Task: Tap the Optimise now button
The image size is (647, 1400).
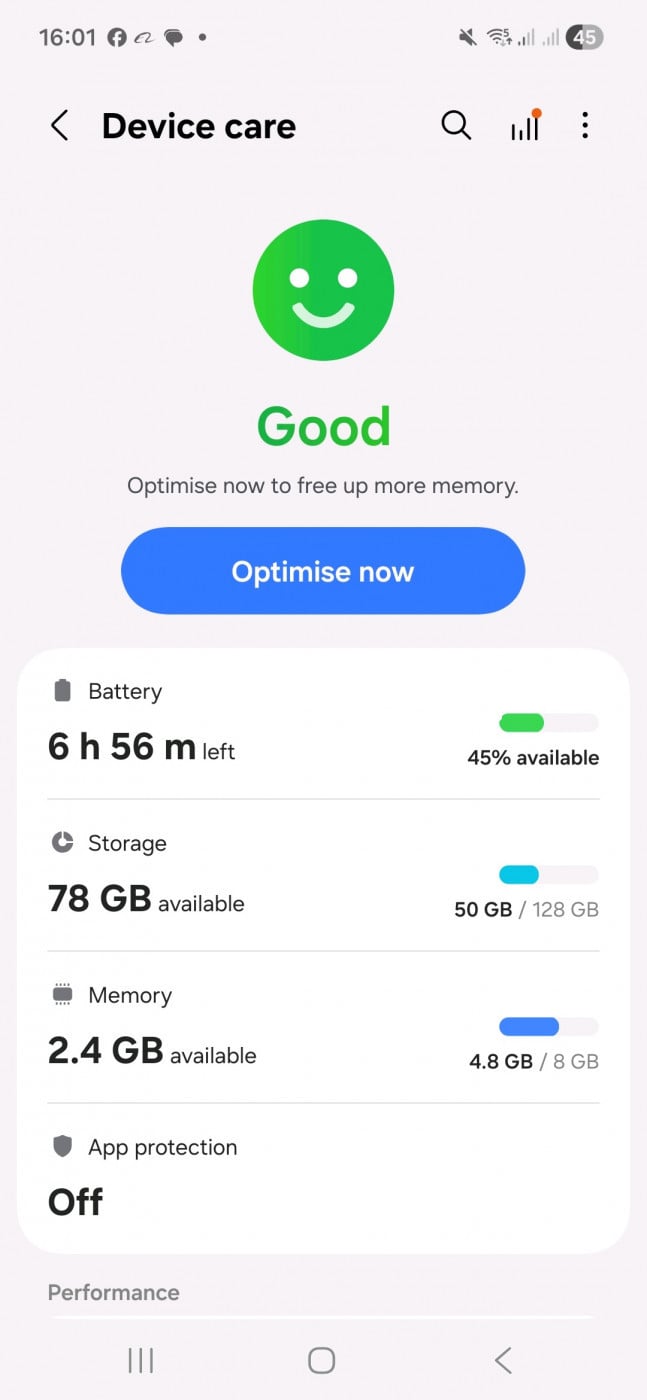Action: pos(323,571)
